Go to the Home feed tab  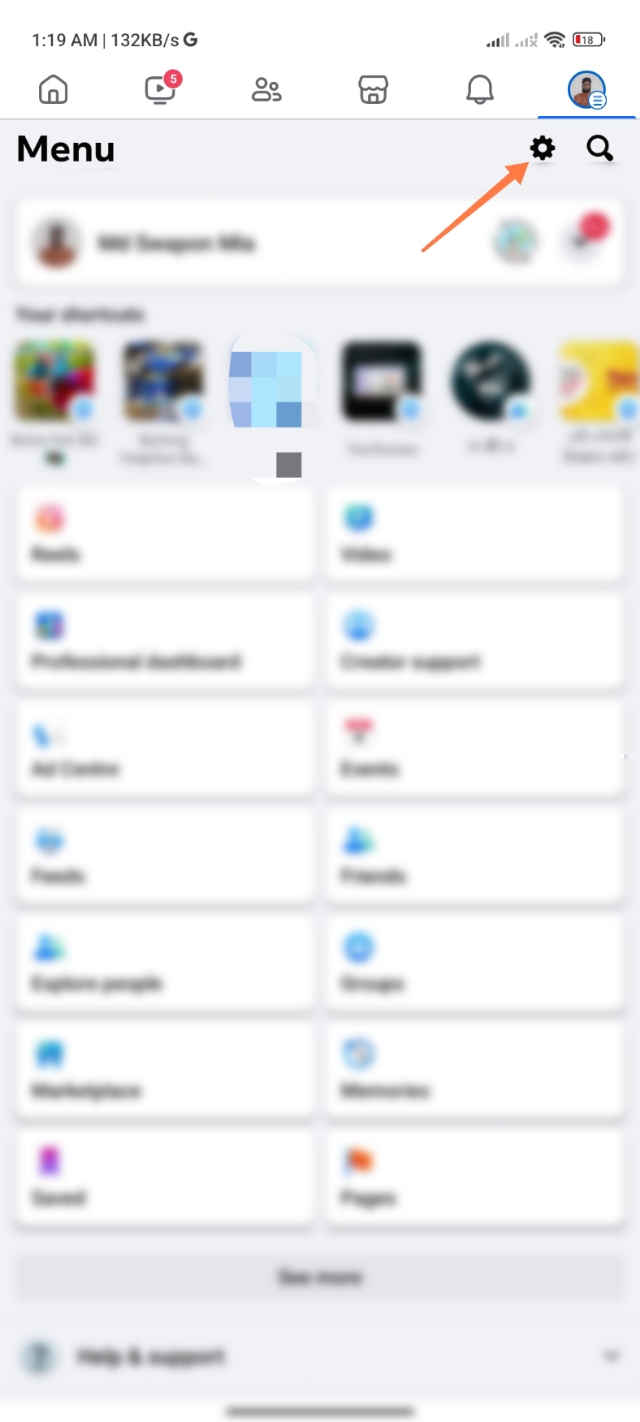pos(53,91)
